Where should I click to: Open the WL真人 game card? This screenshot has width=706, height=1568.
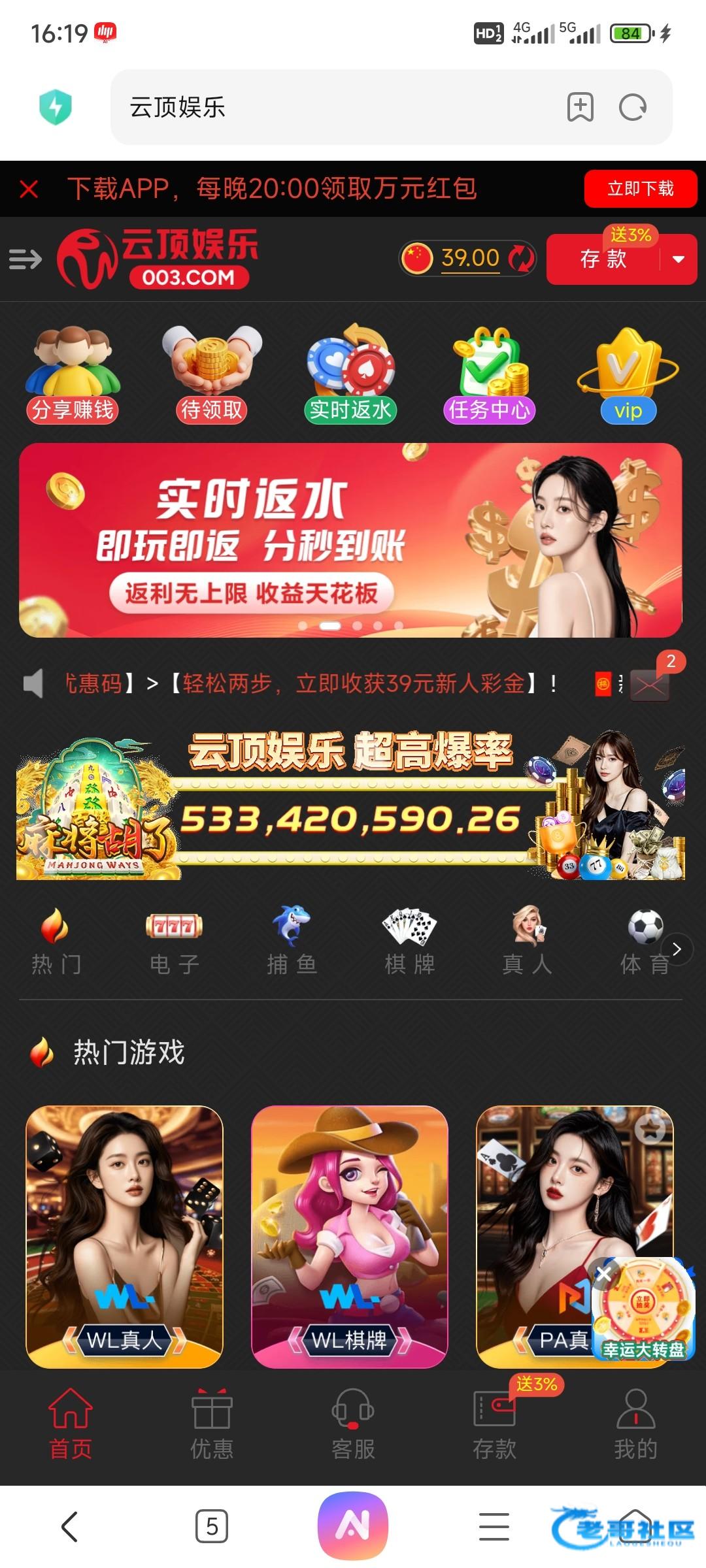pos(124,1236)
